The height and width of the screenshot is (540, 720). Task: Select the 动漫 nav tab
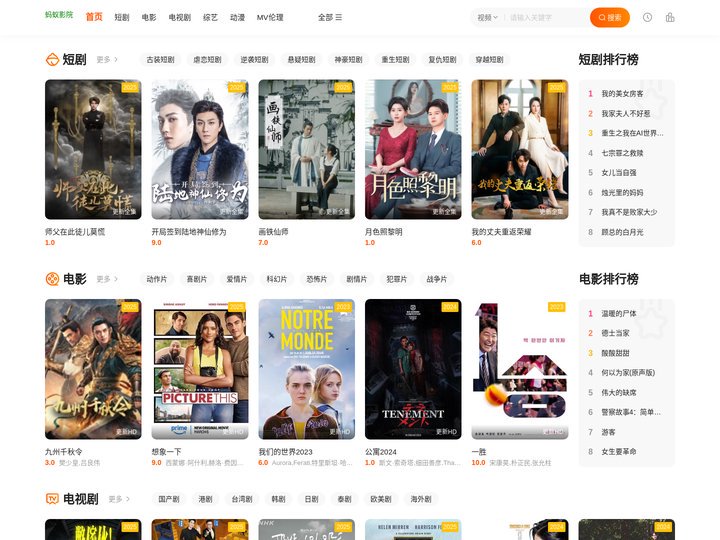(237, 17)
